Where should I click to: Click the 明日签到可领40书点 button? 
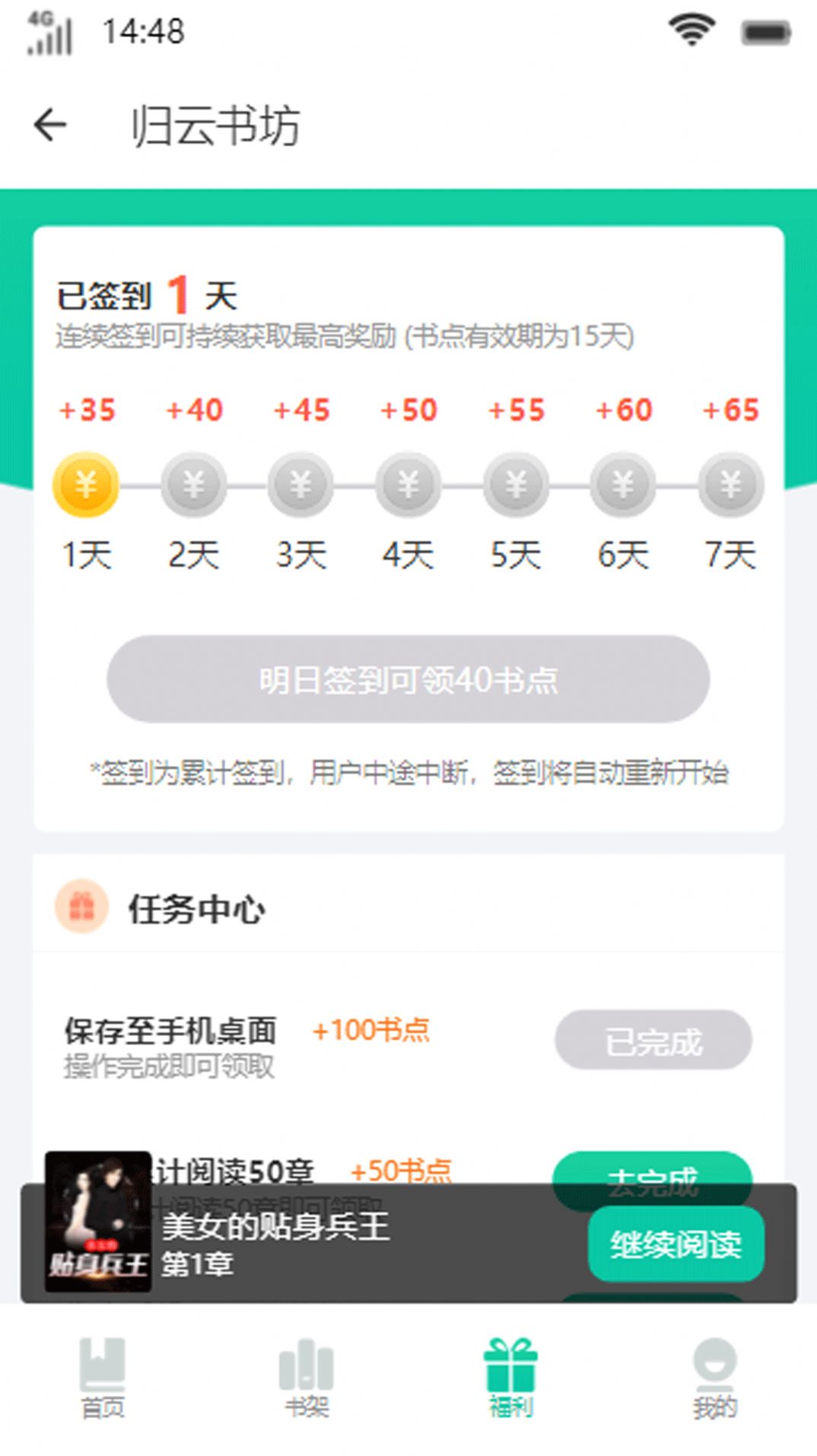click(408, 679)
